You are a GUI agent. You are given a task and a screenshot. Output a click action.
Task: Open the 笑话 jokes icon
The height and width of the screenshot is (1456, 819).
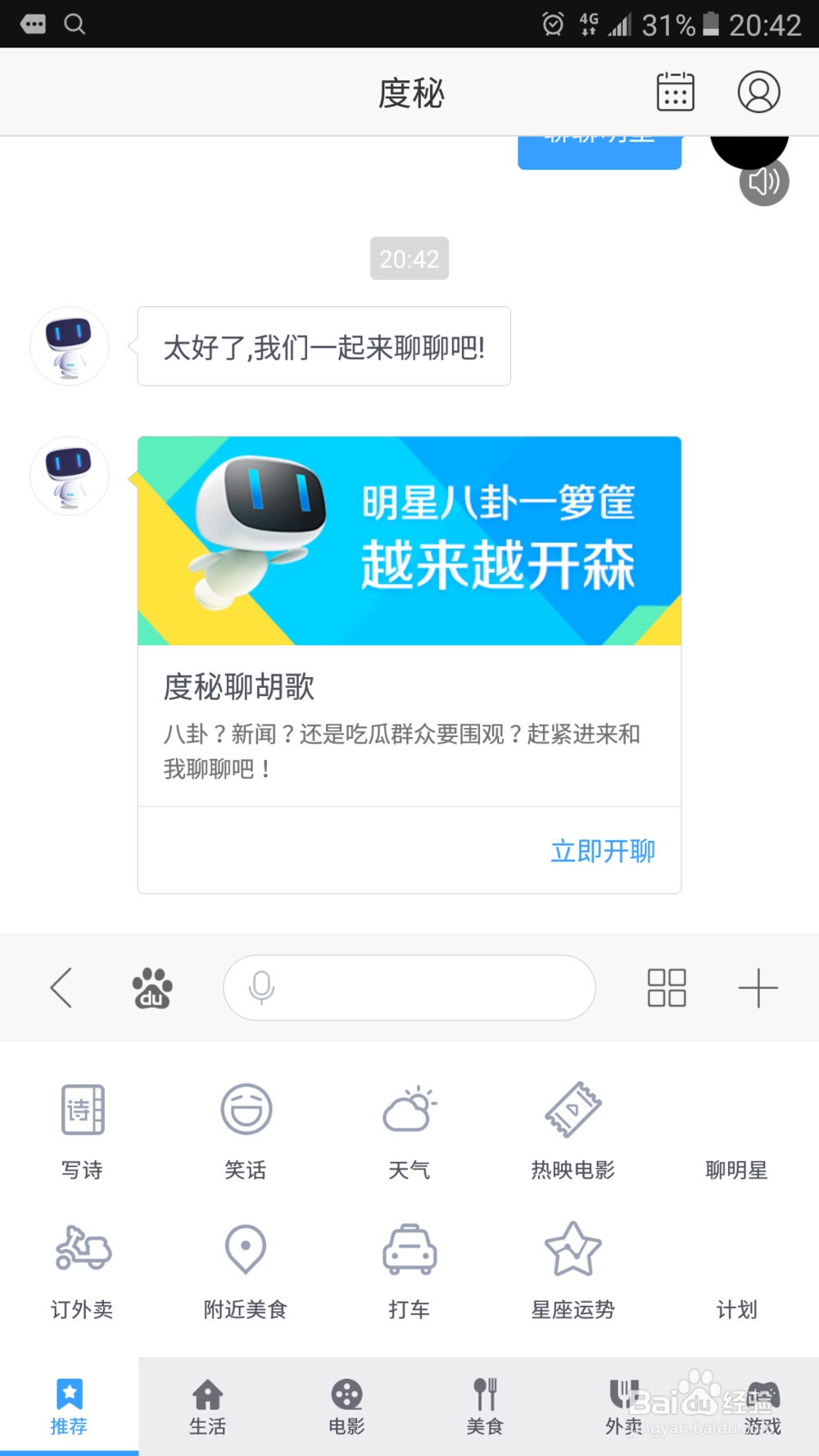click(245, 1110)
